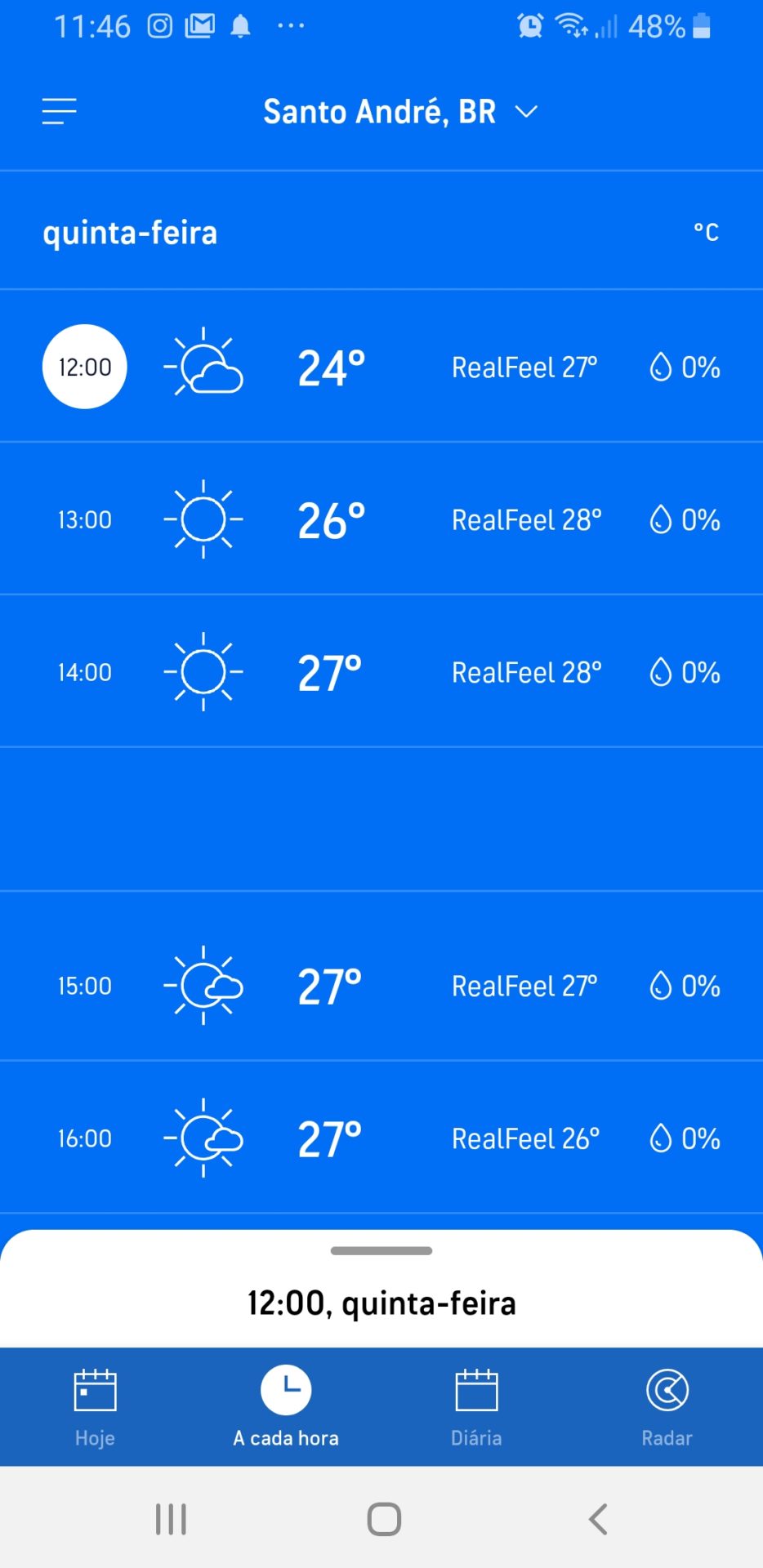
Task: Expand the Santo André, BR location dropdown
Action: pos(399,112)
